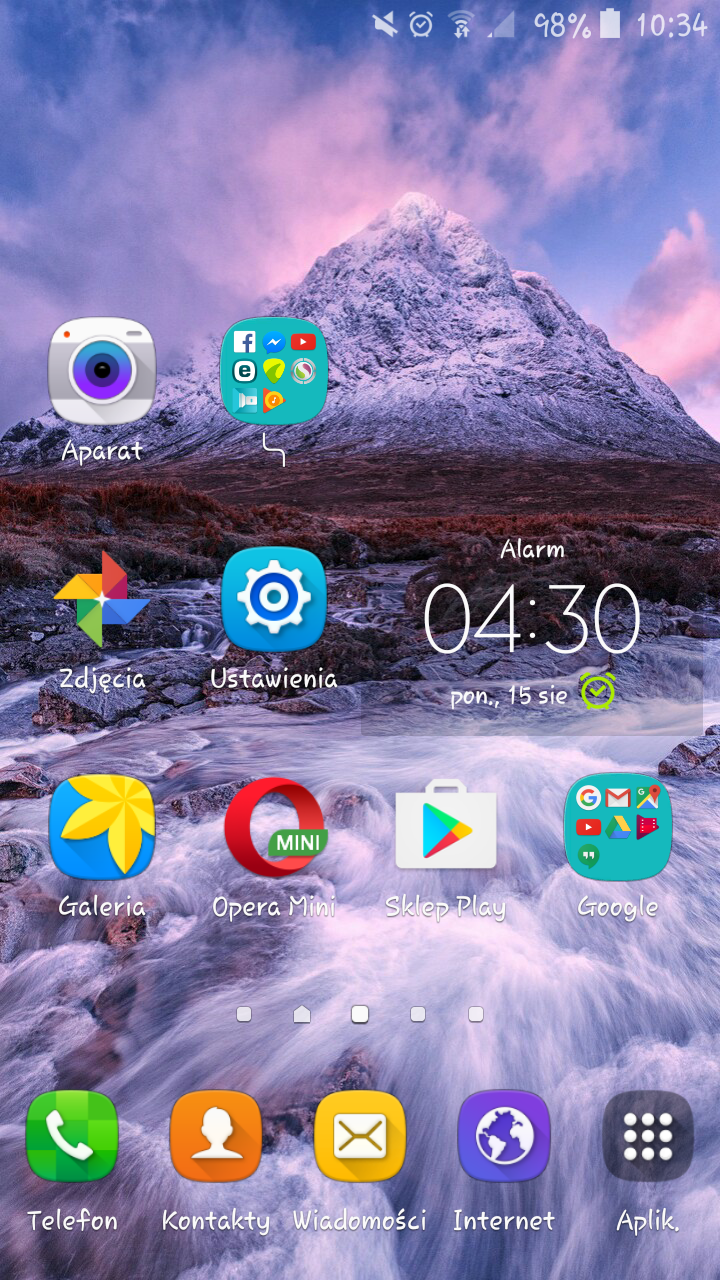Open the Telefon dialer

coord(72,1136)
